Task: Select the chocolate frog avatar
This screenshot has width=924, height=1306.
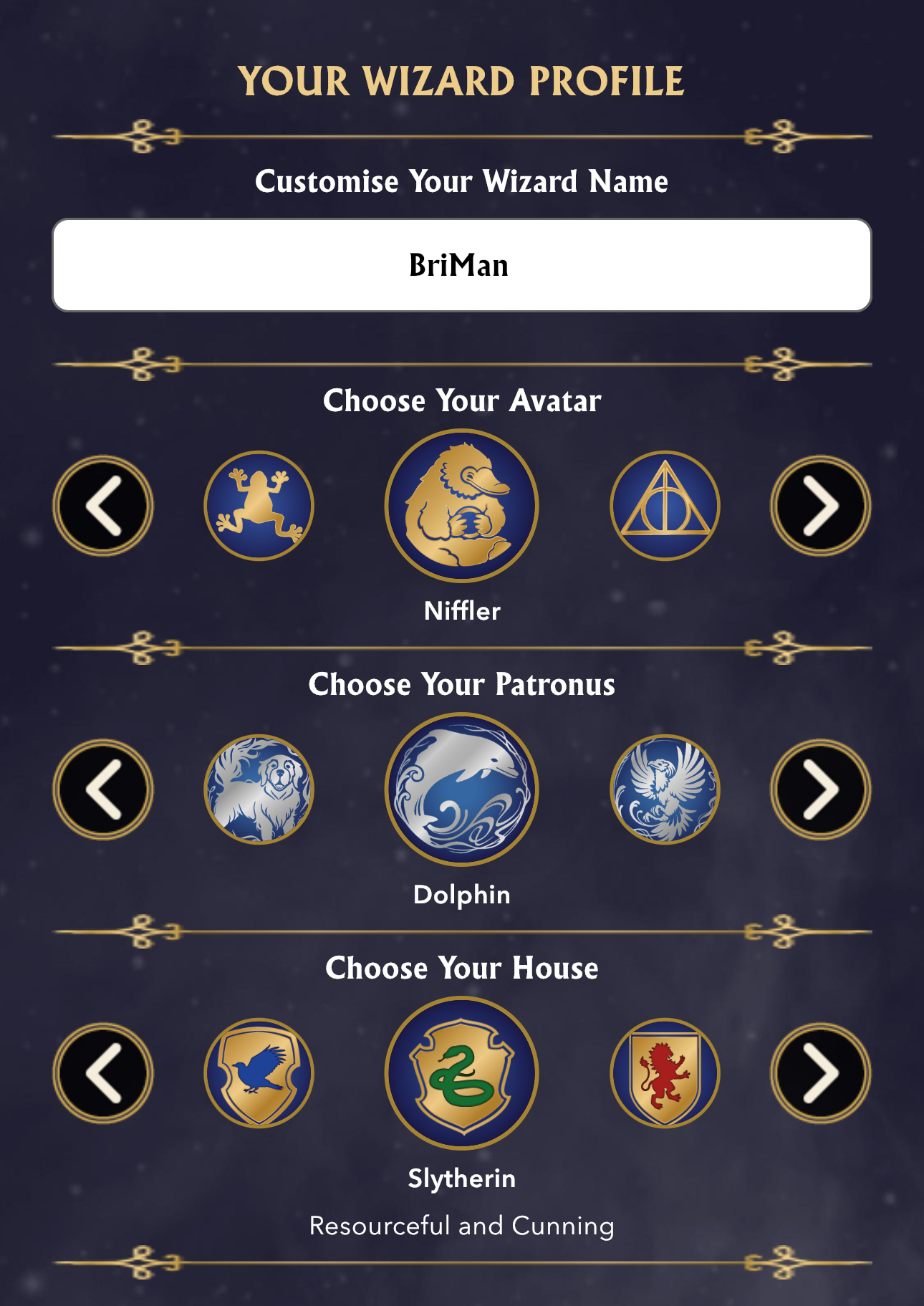Action: (259, 506)
